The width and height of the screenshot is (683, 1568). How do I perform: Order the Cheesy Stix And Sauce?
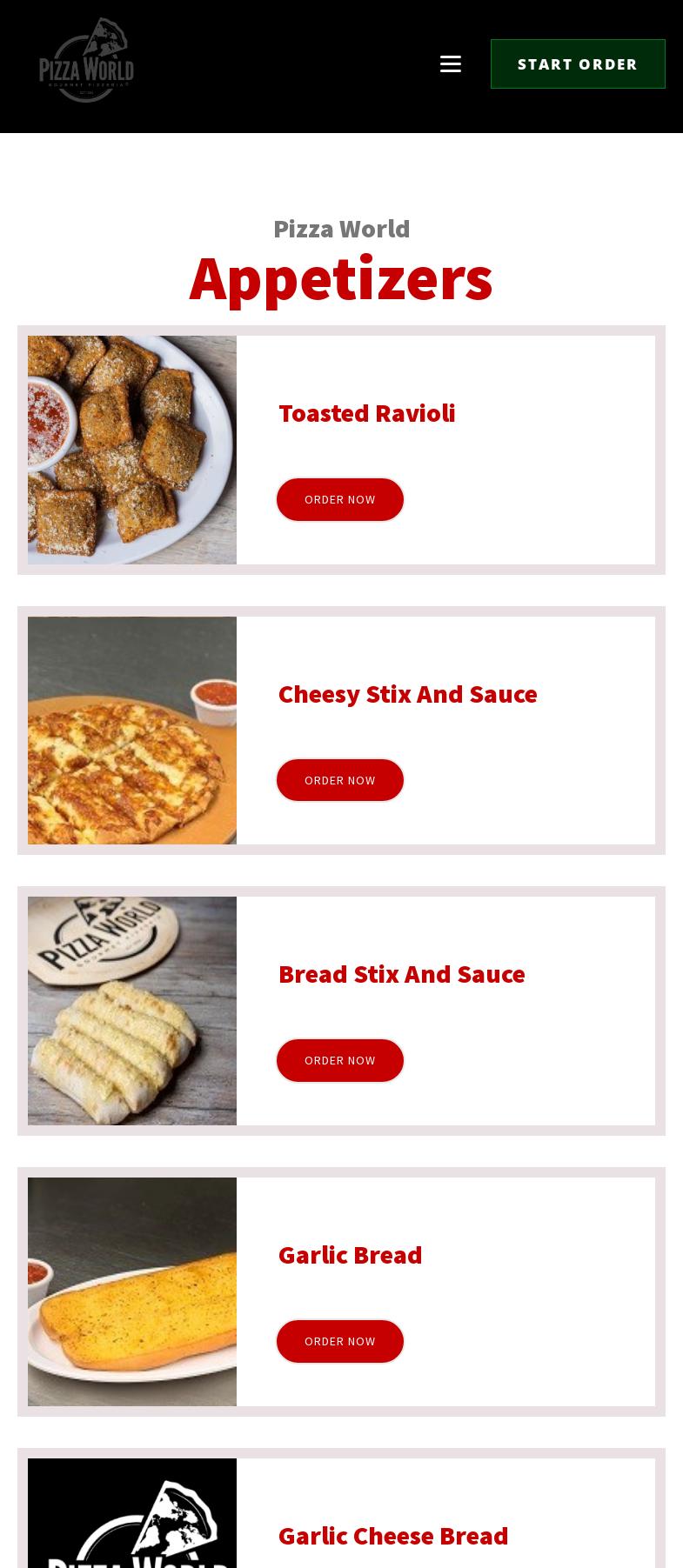tap(339, 779)
